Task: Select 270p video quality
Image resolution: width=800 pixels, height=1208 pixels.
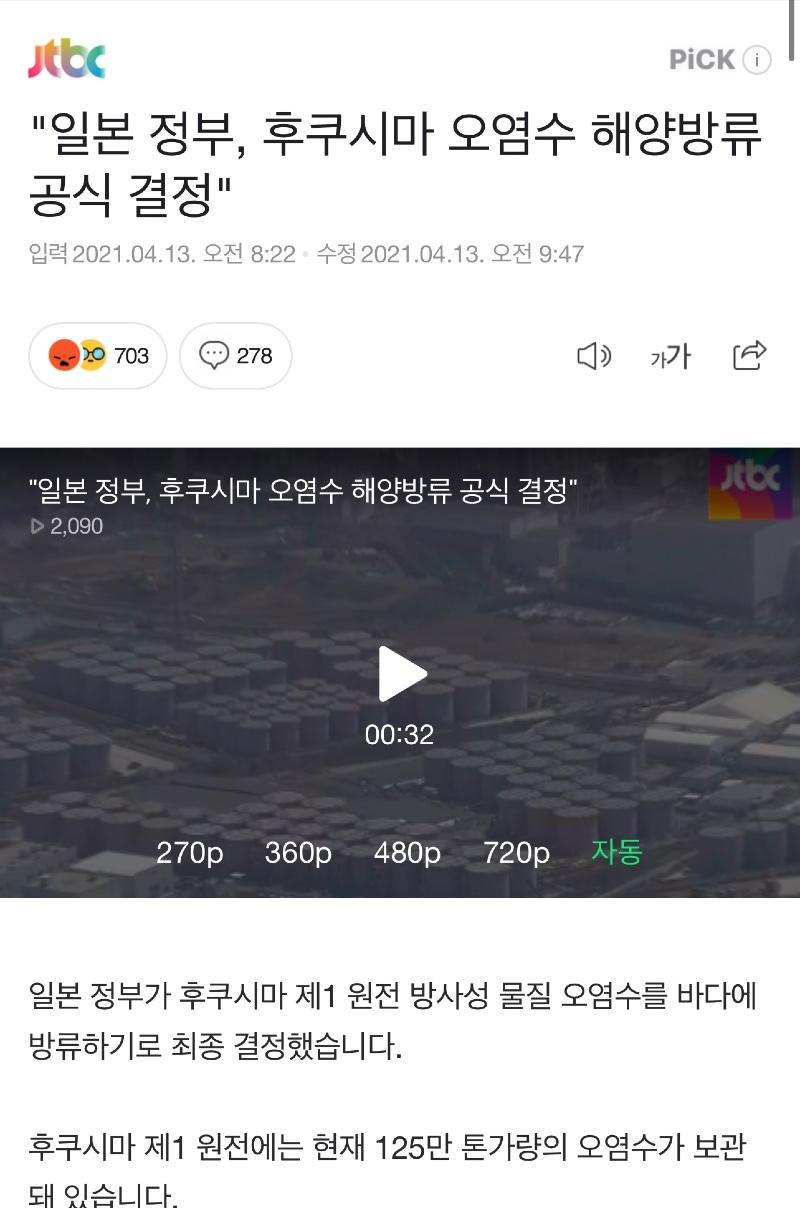Action: coord(190,852)
